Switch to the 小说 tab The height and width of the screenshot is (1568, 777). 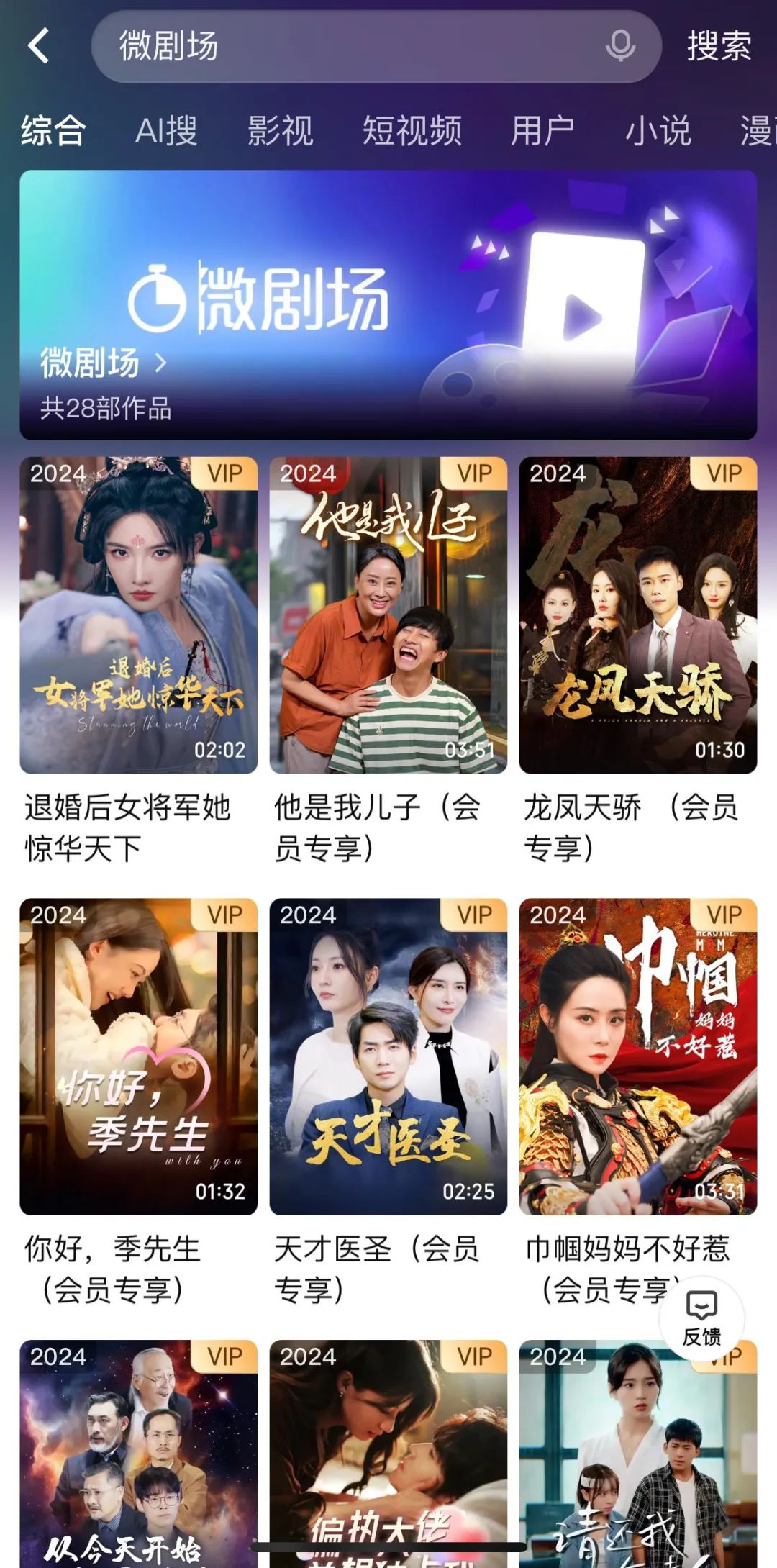pos(658,131)
